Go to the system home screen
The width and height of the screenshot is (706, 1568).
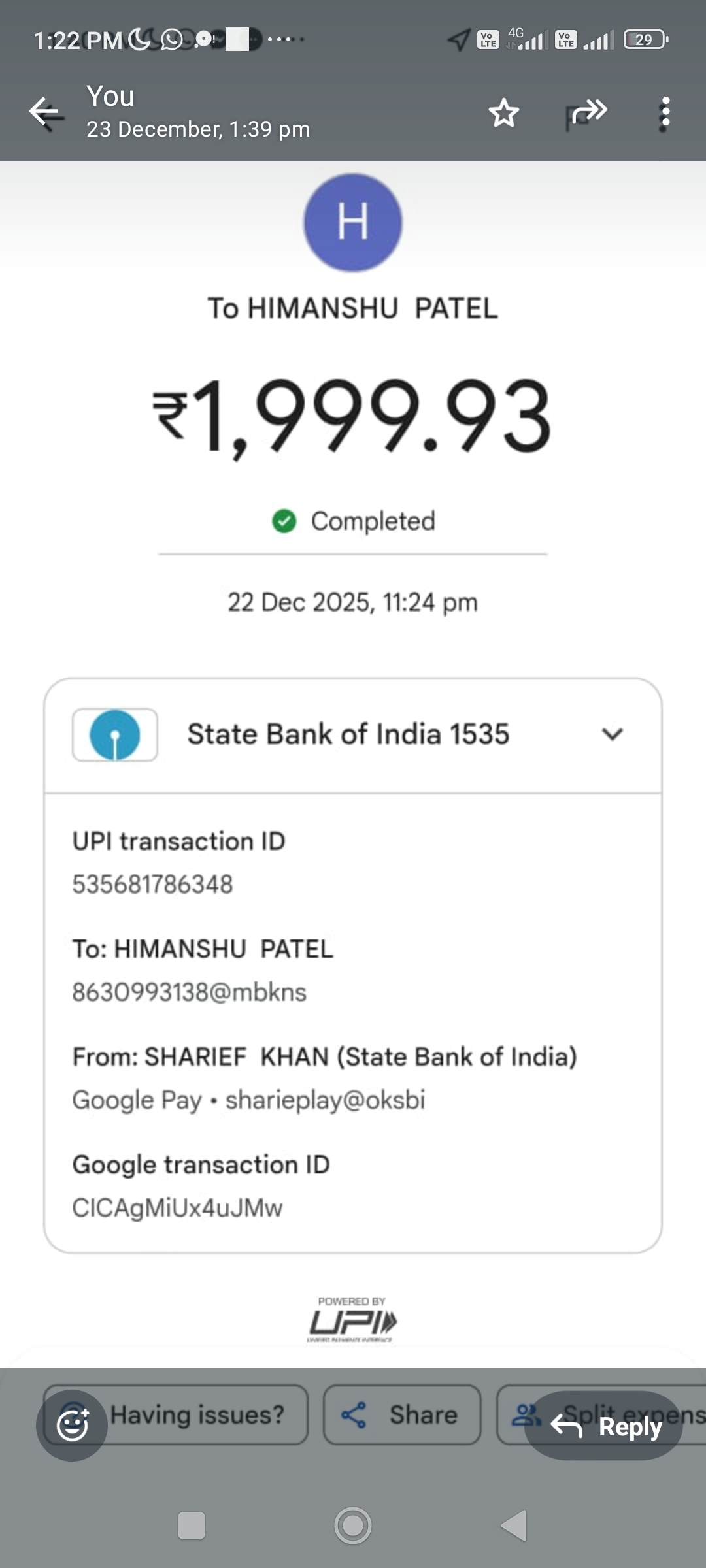point(353,1526)
